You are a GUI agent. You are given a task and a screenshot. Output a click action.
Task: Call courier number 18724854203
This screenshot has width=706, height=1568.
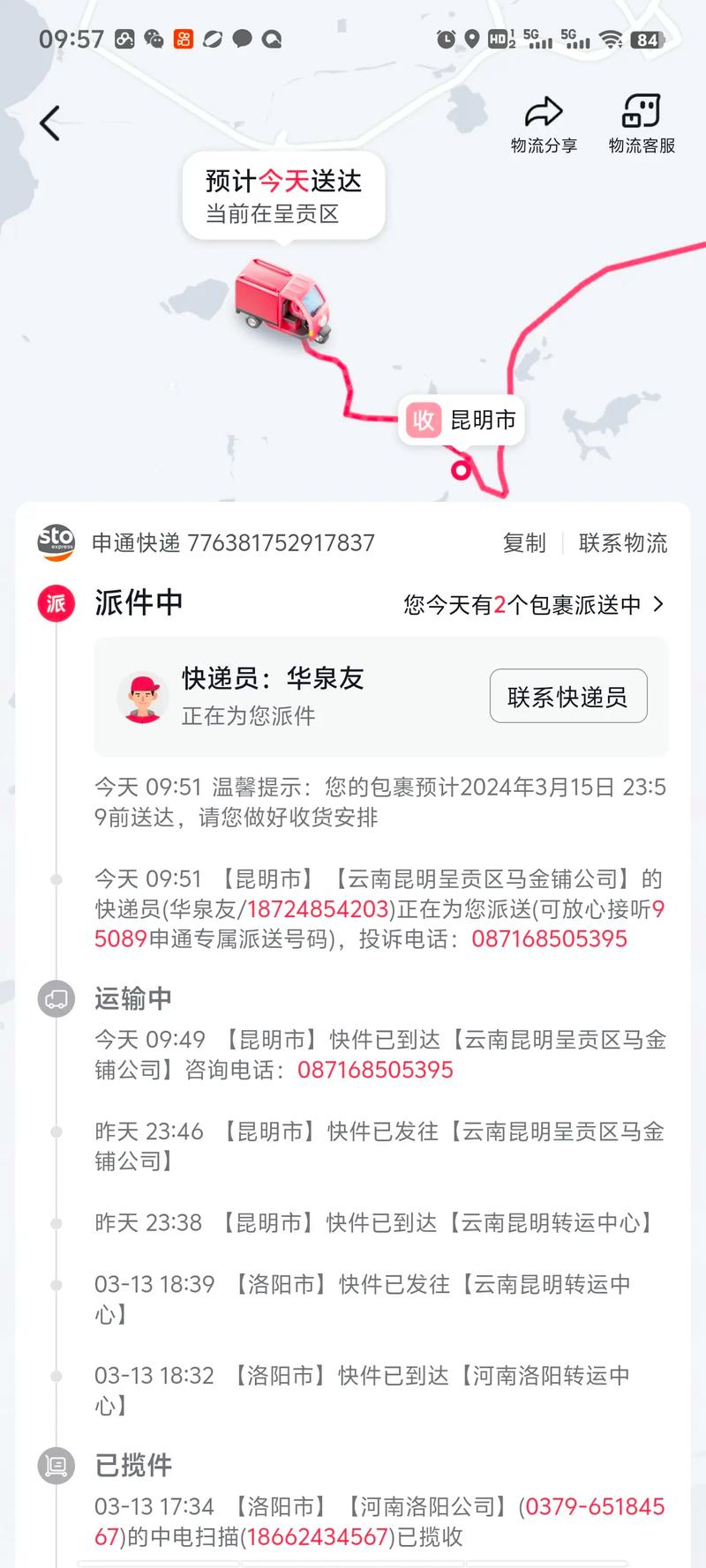click(x=319, y=907)
